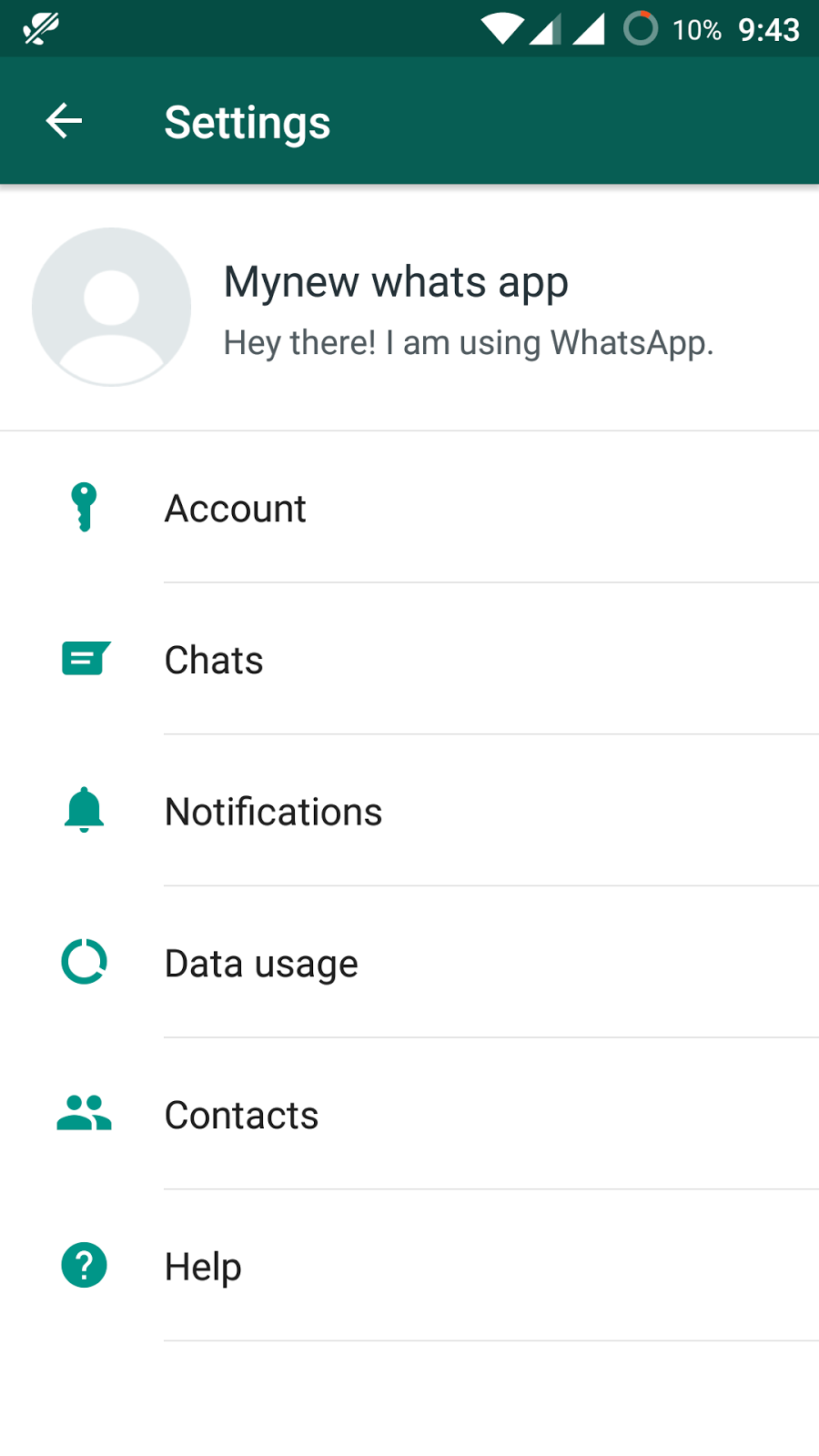
Task: View Data usage settings
Action: pyautogui.click(x=261, y=964)
